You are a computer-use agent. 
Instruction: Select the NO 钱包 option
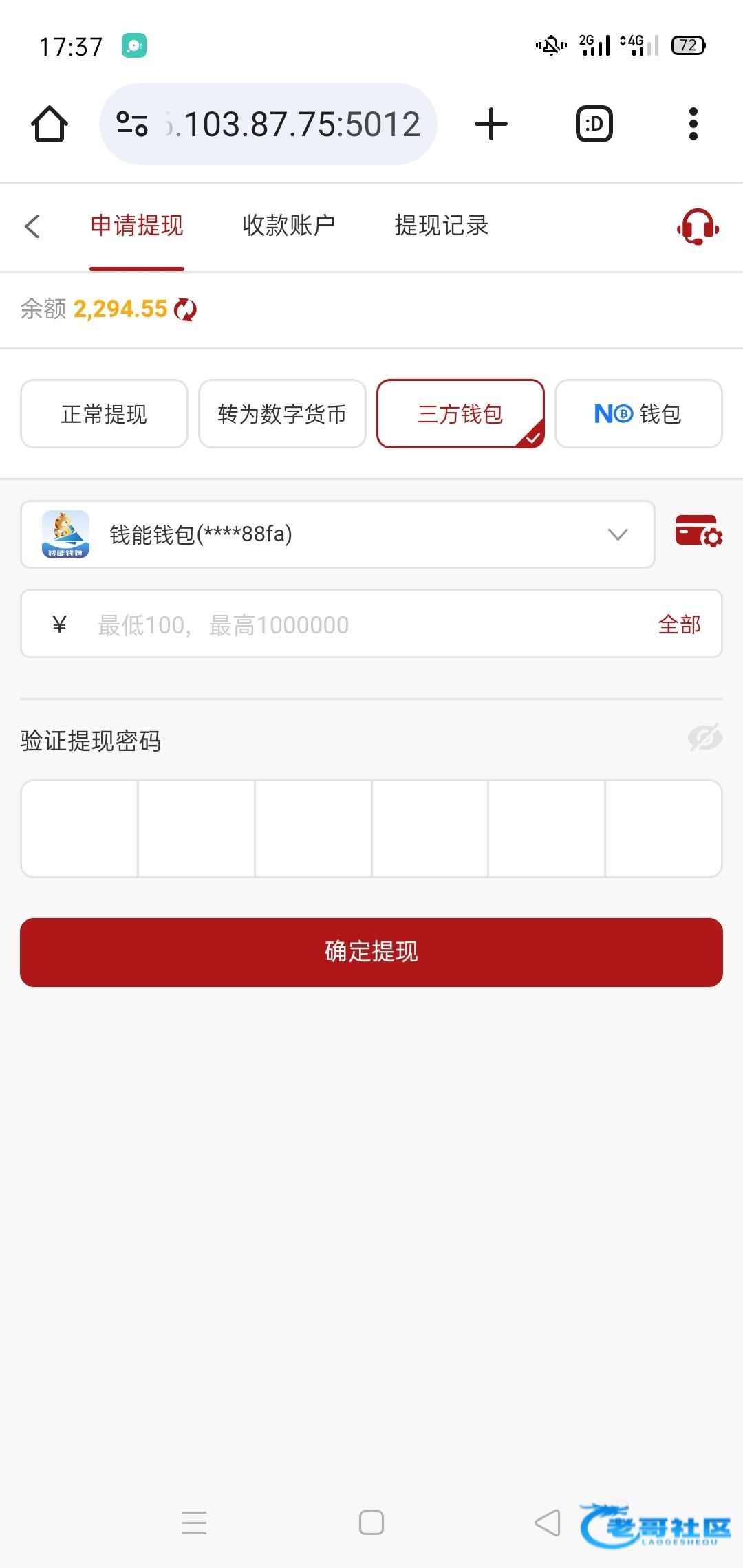[638, 414]
